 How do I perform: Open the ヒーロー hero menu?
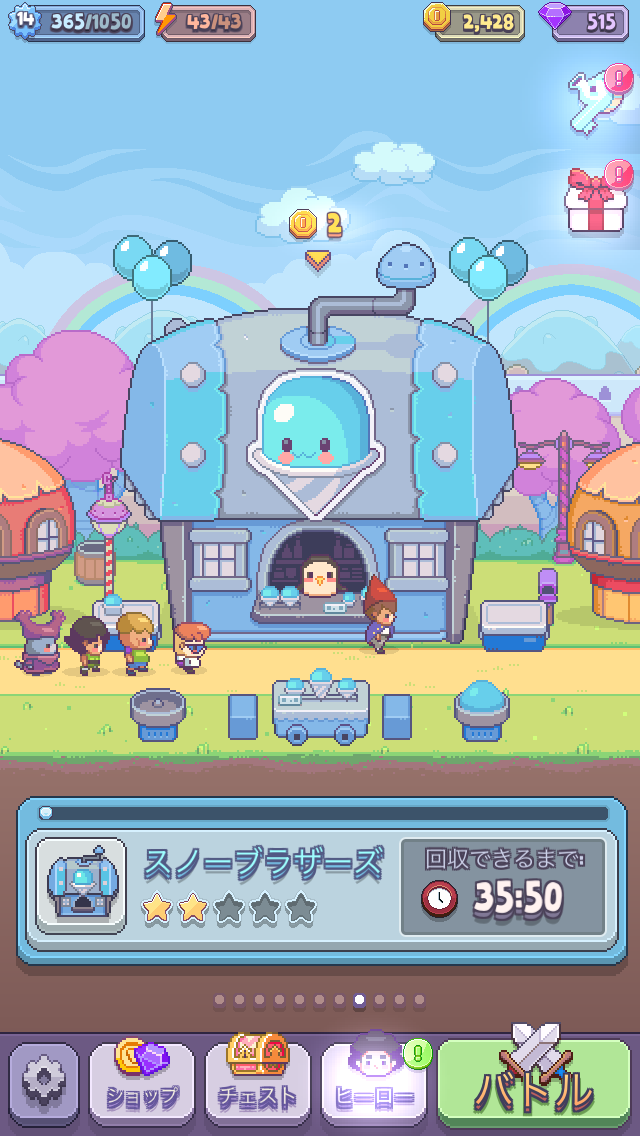(x=374, y=1085)
